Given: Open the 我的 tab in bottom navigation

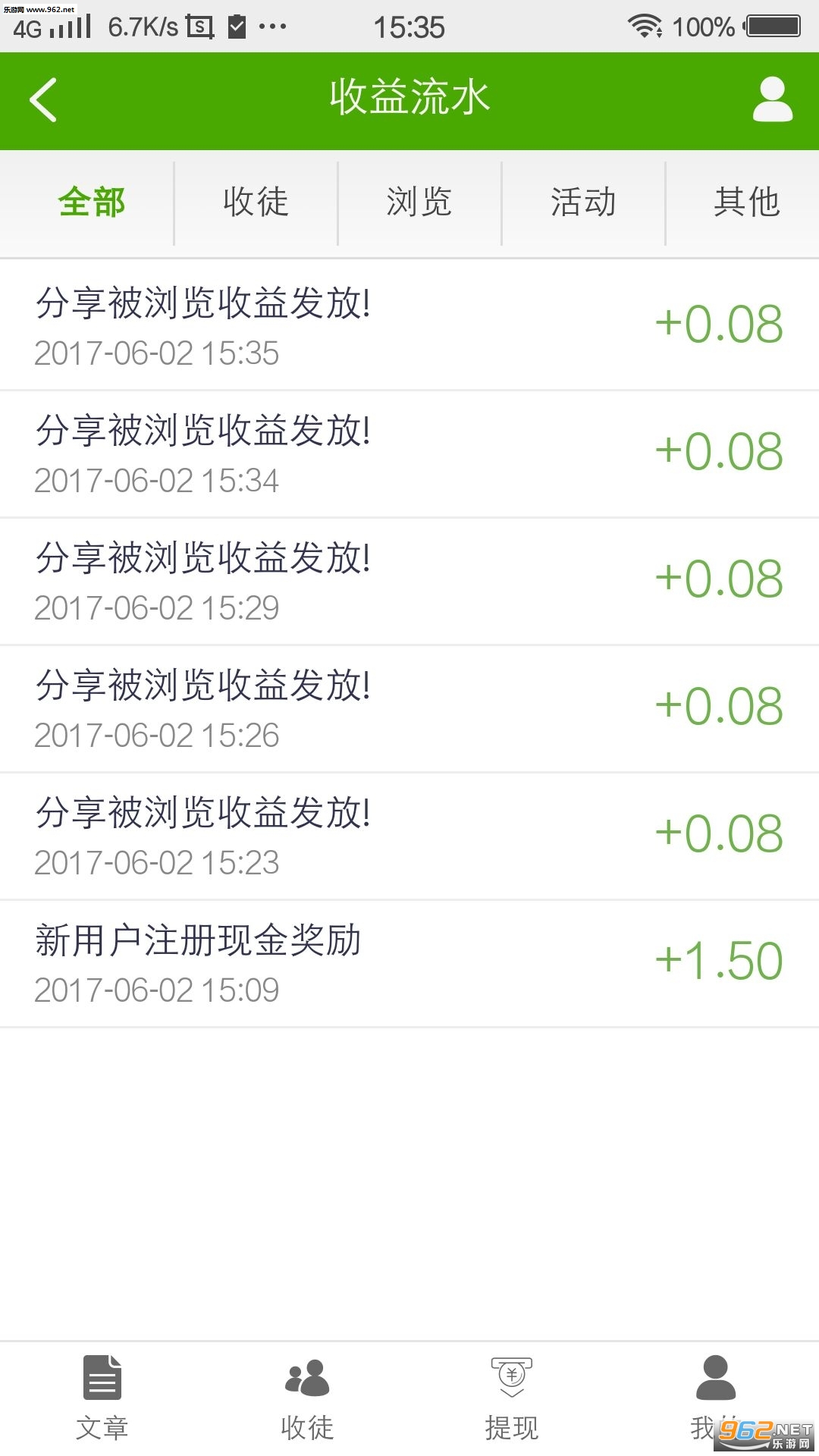Looking at the screenshot, I should click(715, 1397).
